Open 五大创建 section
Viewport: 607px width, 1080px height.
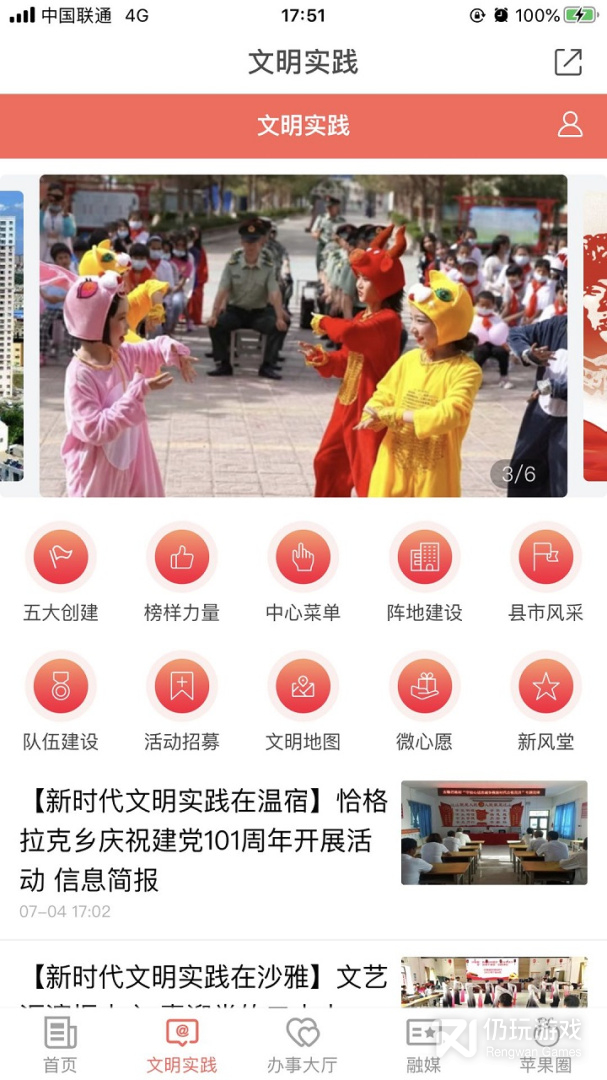coord(61,558)
